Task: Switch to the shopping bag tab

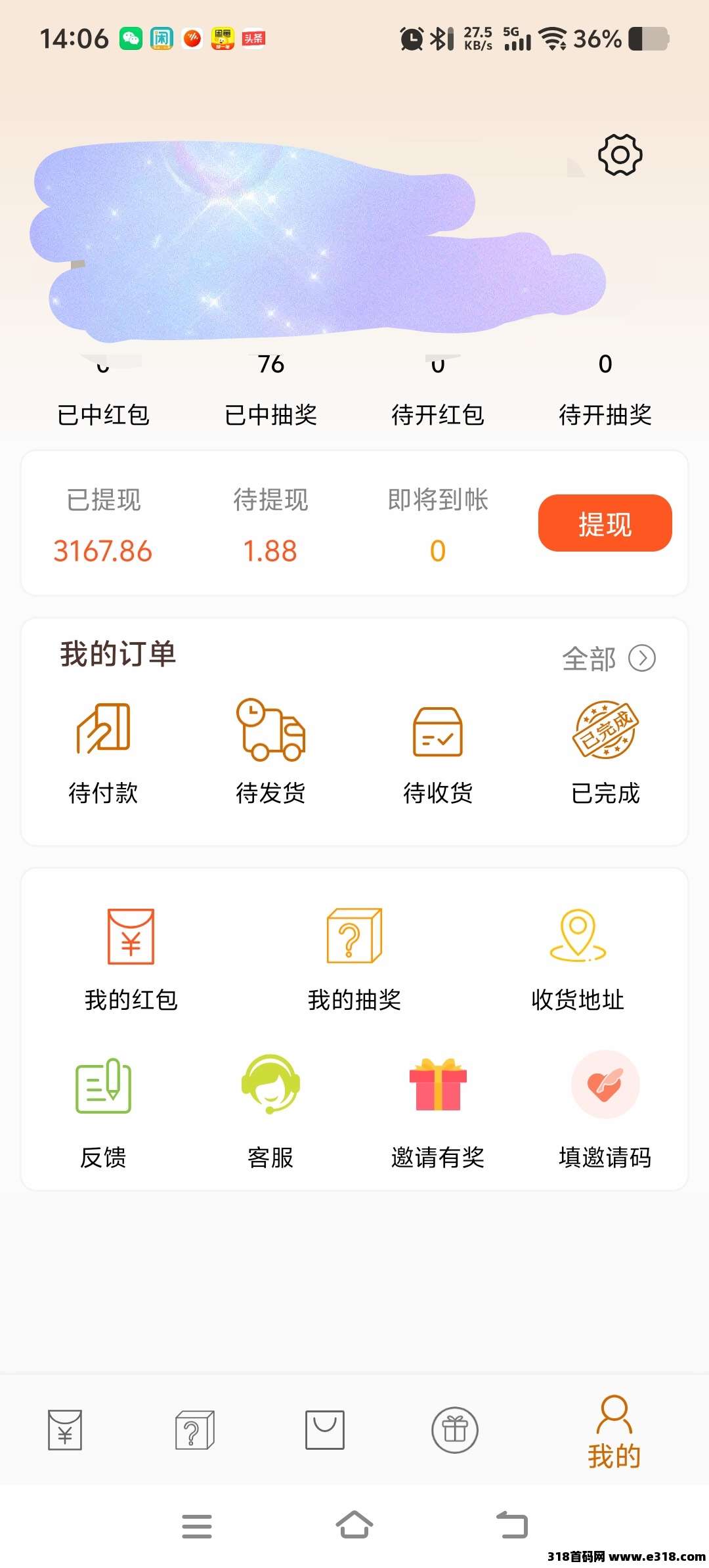Action: (325, 1429)
